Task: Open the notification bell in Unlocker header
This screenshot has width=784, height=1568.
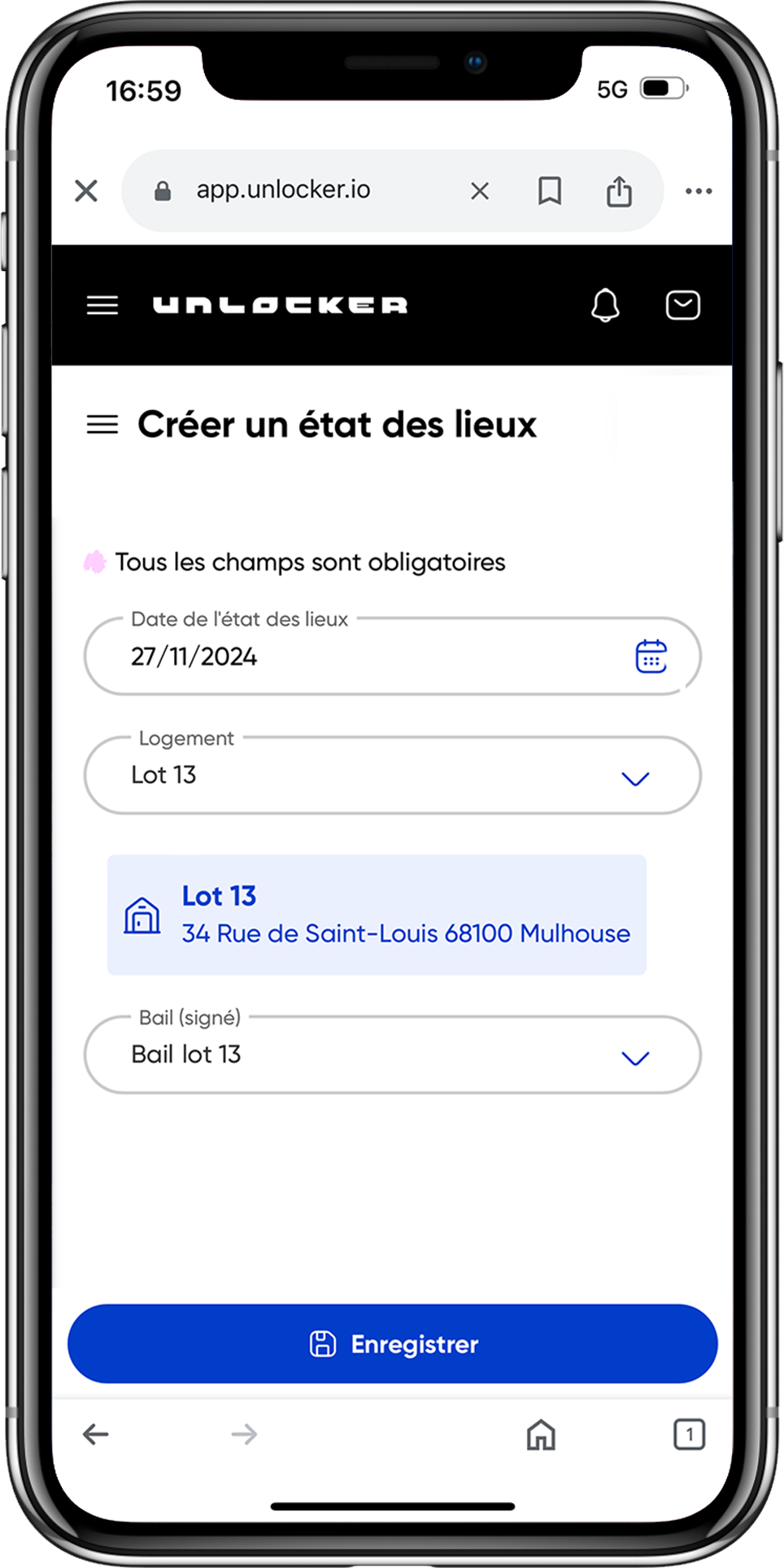Action: coord(605,305)
